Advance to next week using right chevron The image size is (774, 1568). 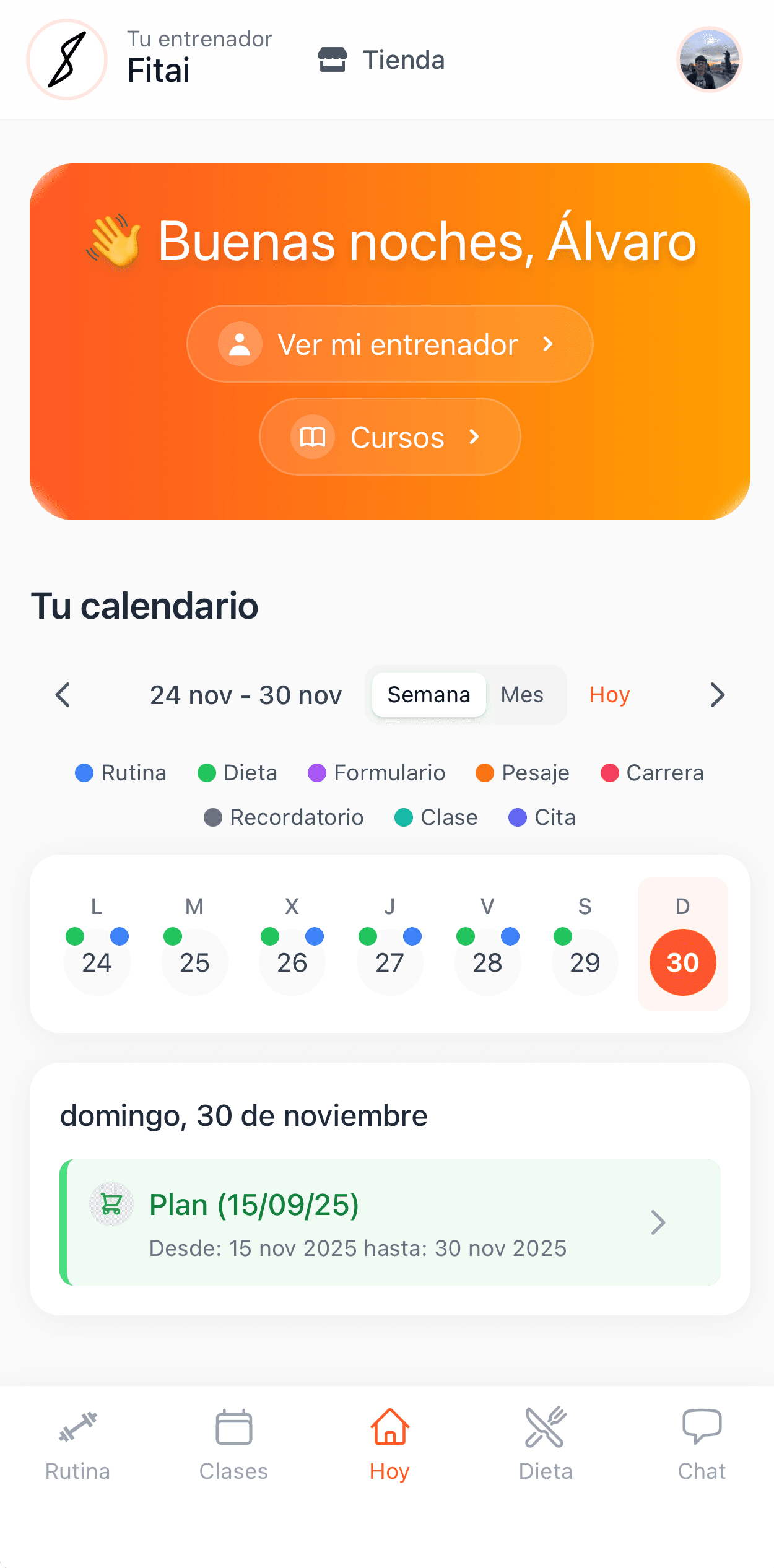717,695
